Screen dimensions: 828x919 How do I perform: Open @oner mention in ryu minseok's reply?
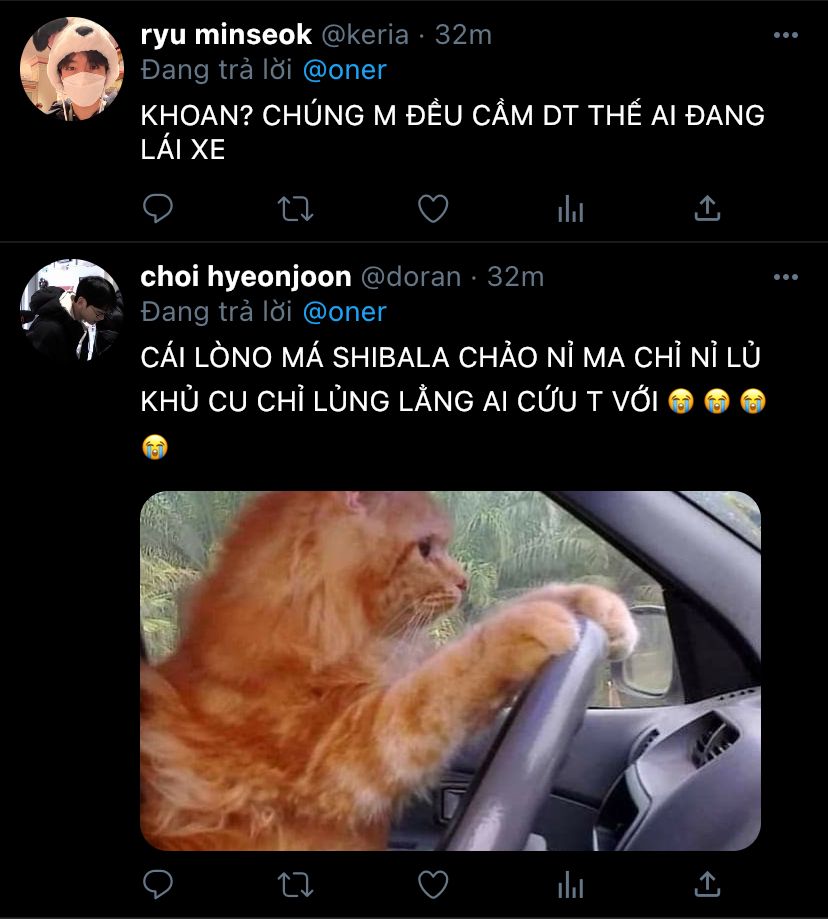click(345, 70)
